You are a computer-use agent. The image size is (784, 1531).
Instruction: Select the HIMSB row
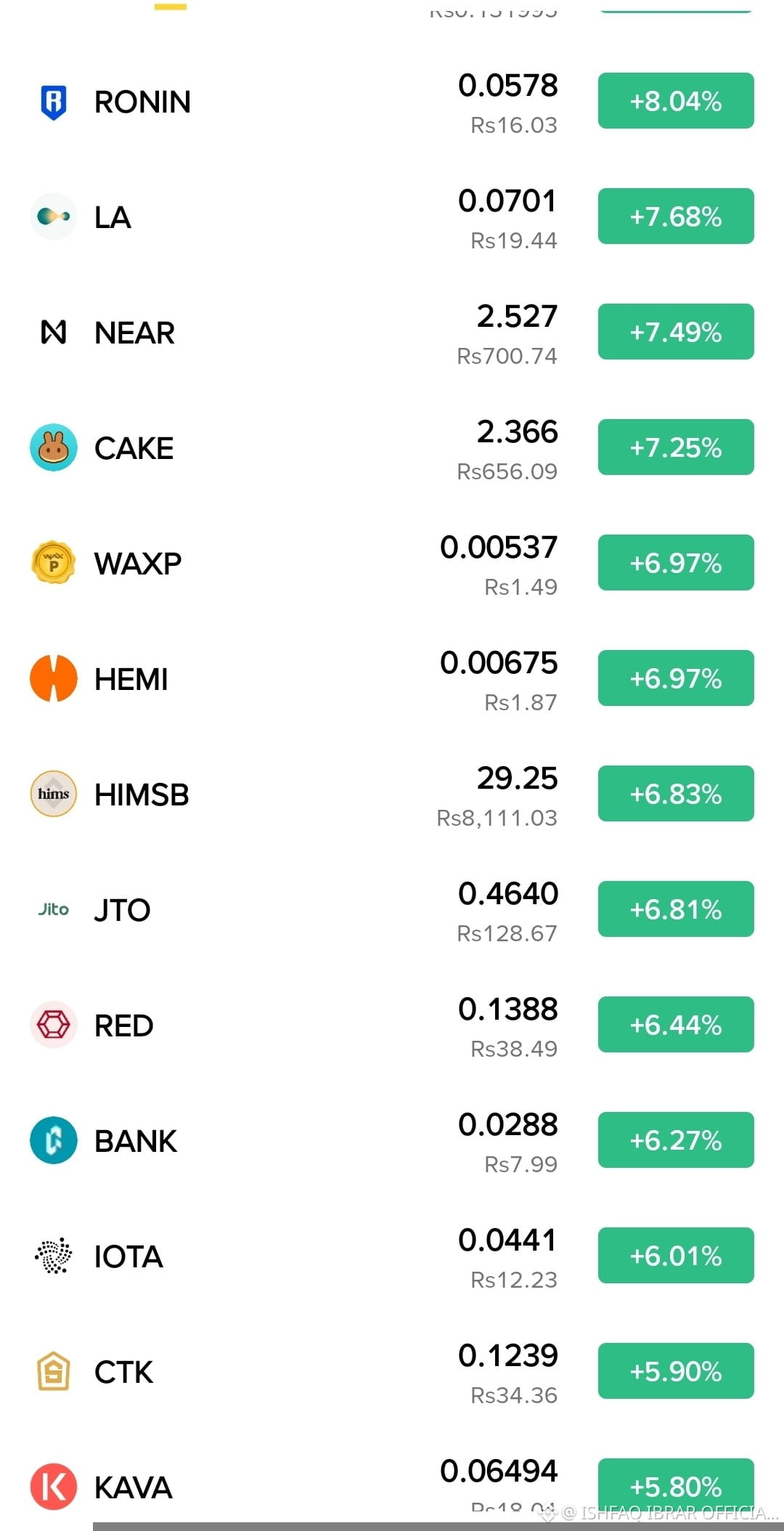click(x=392, y=795)
